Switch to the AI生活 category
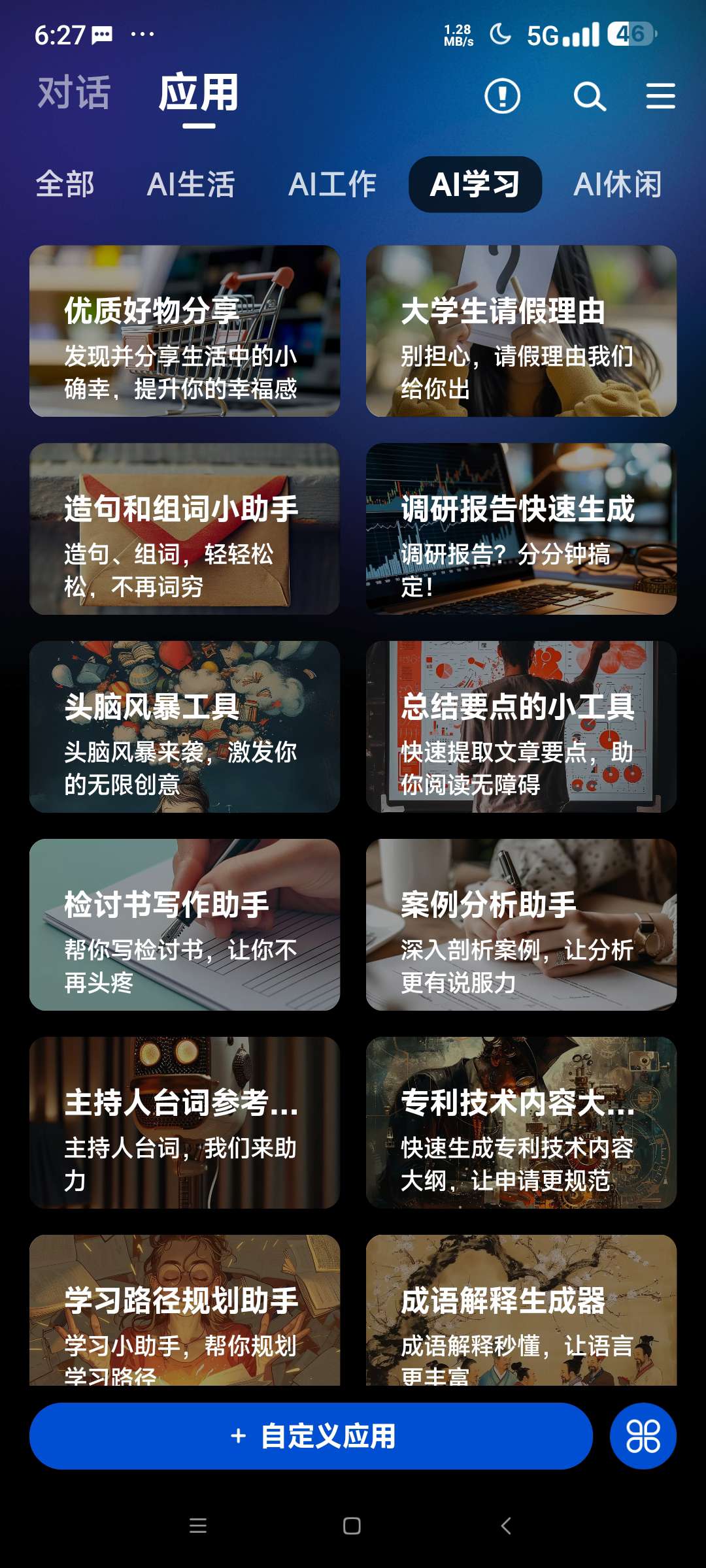Image resolution: width=706 pixels, height=1568 pixels. pos(191,184)
